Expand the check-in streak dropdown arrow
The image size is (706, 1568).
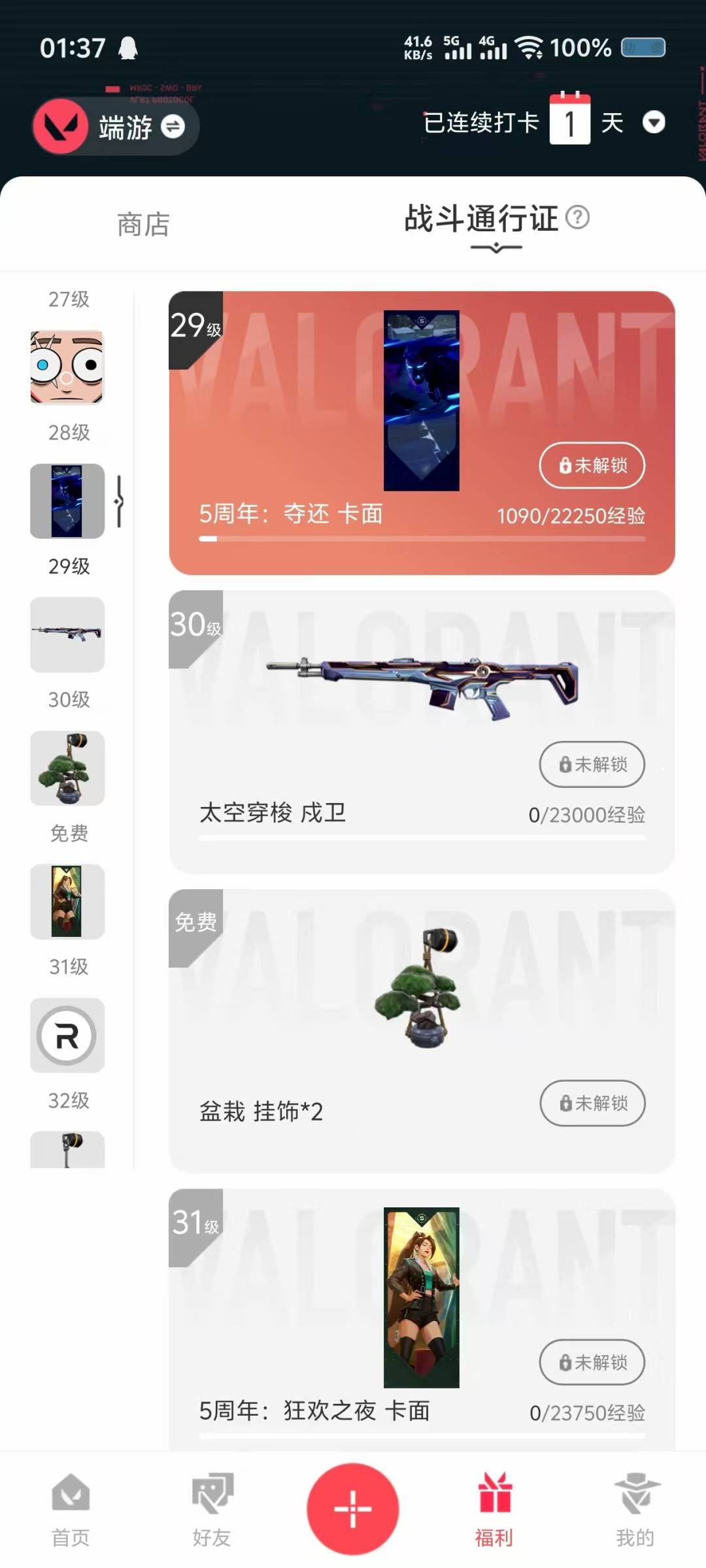click(x=654, y=122)
